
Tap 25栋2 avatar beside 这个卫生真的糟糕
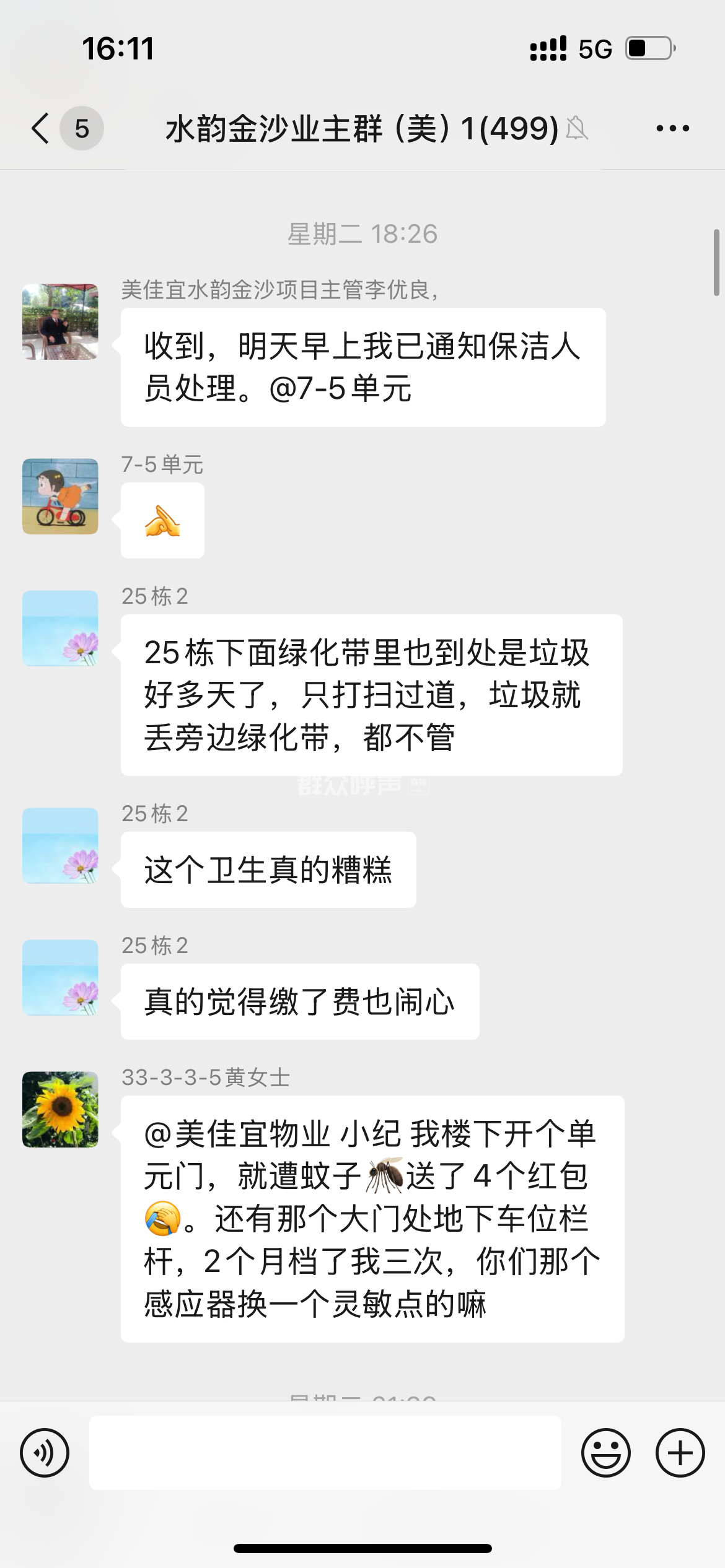[60, 846]
